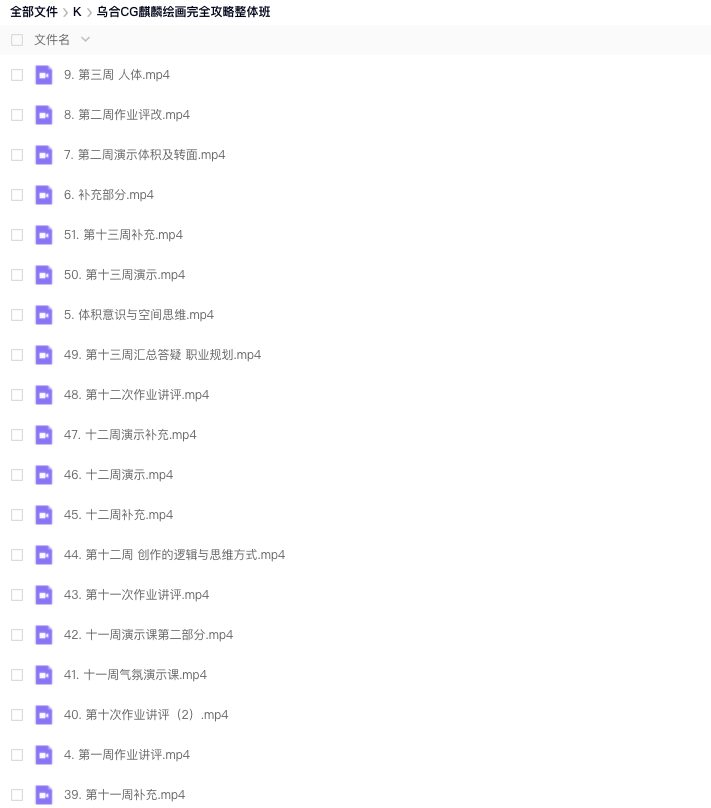Open 50. 第十三周演示.mp4 video
The height and width of the screenshot is (808, 711).
point(124,275)
